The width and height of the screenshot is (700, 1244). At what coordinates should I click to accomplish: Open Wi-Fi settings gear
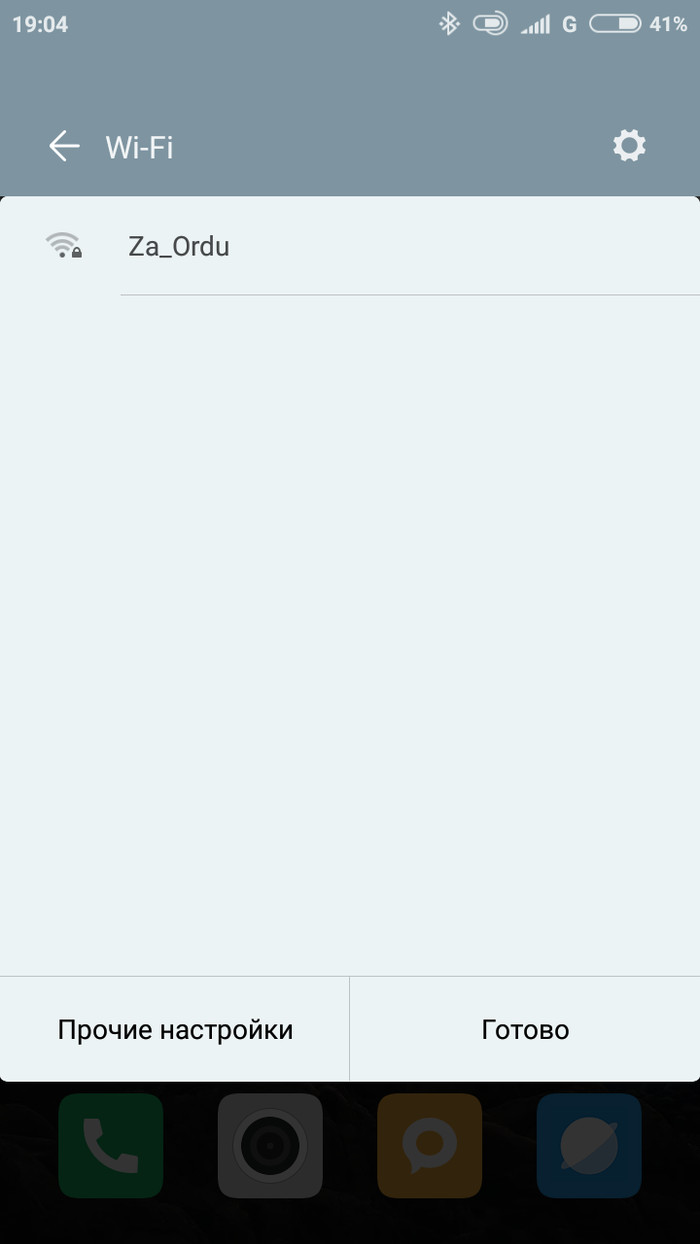(x=629, y=146)
